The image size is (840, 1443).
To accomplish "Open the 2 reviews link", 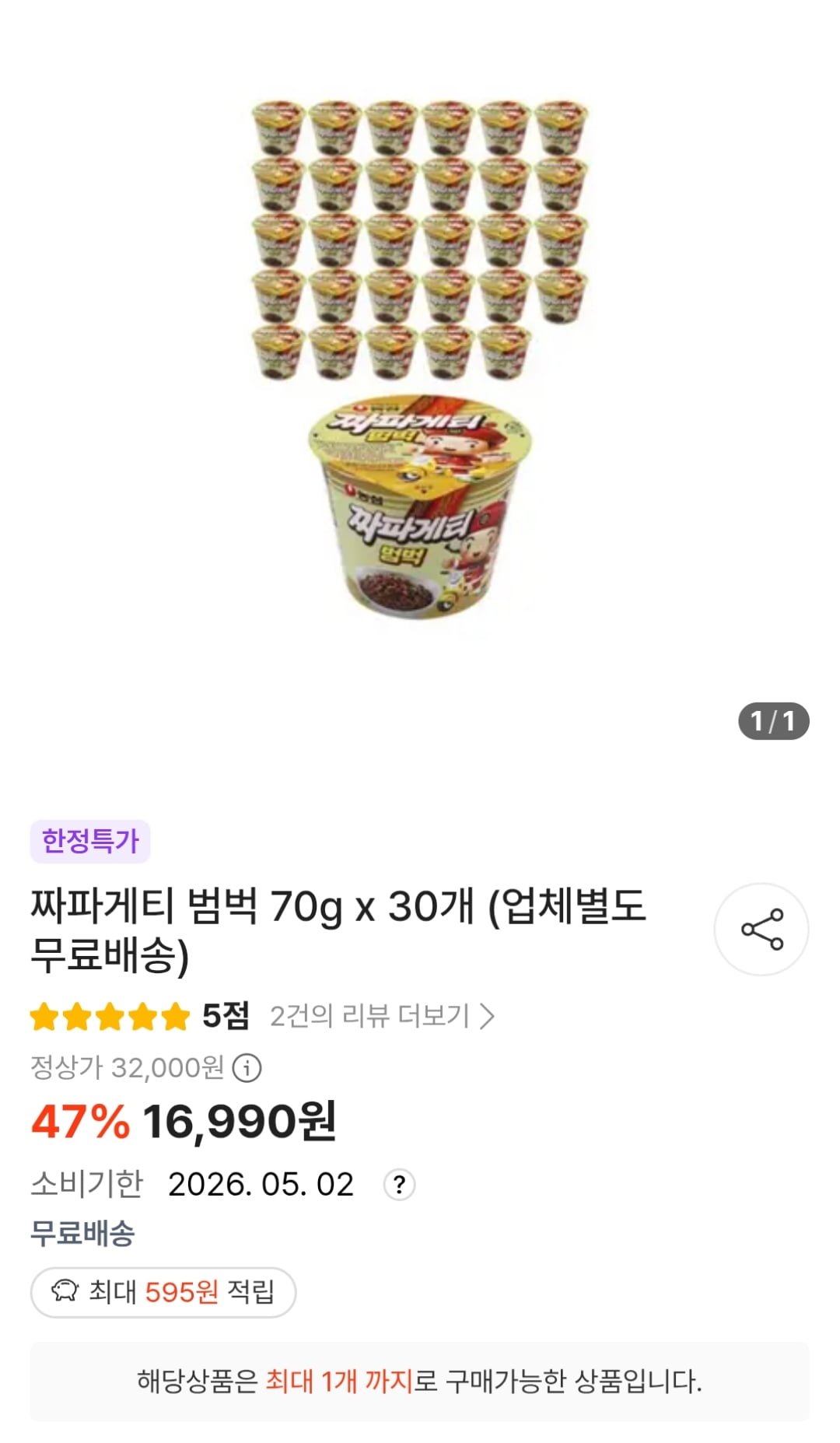I will pyautogui.click(x=381, y=1016).
